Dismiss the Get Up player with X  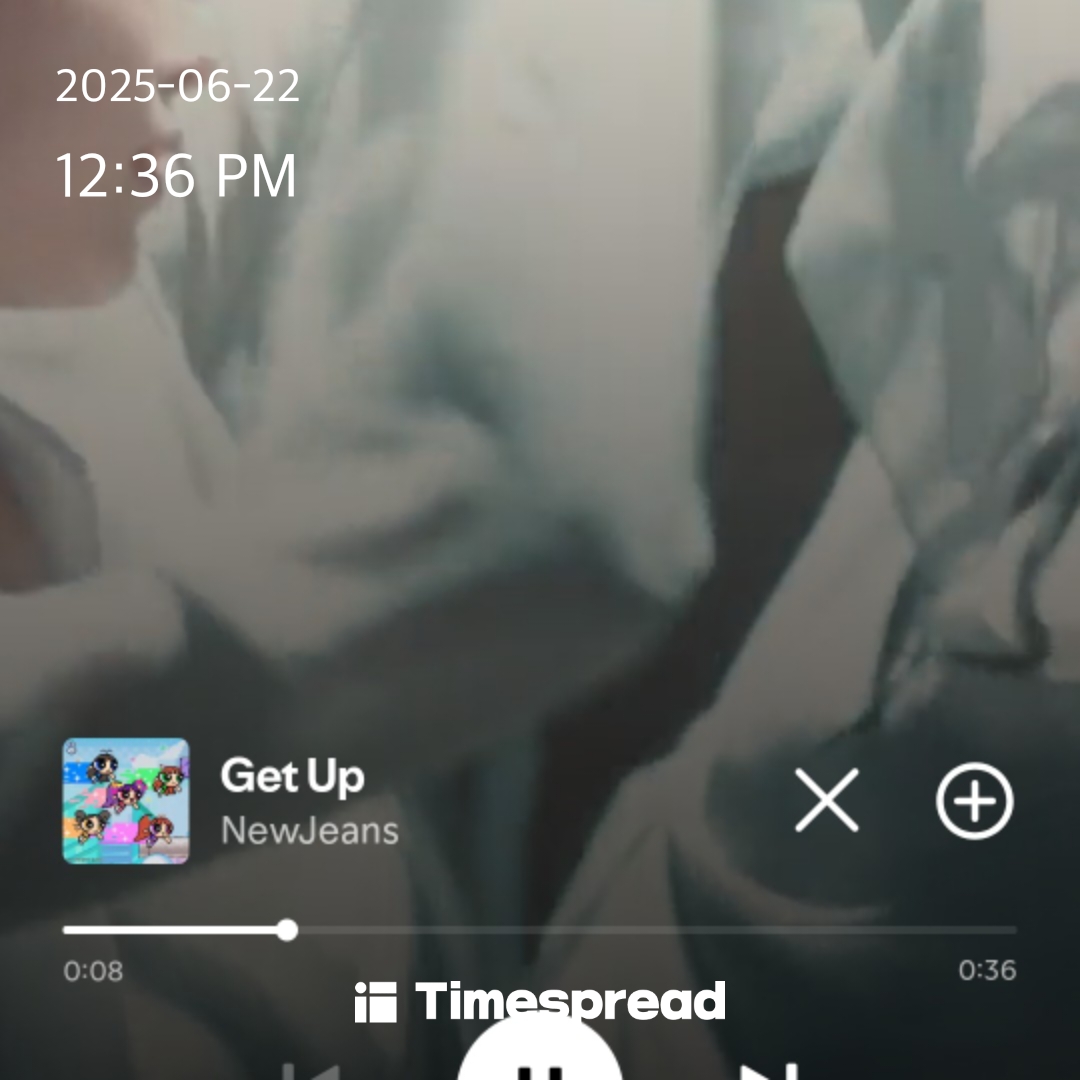click(826, 801)
